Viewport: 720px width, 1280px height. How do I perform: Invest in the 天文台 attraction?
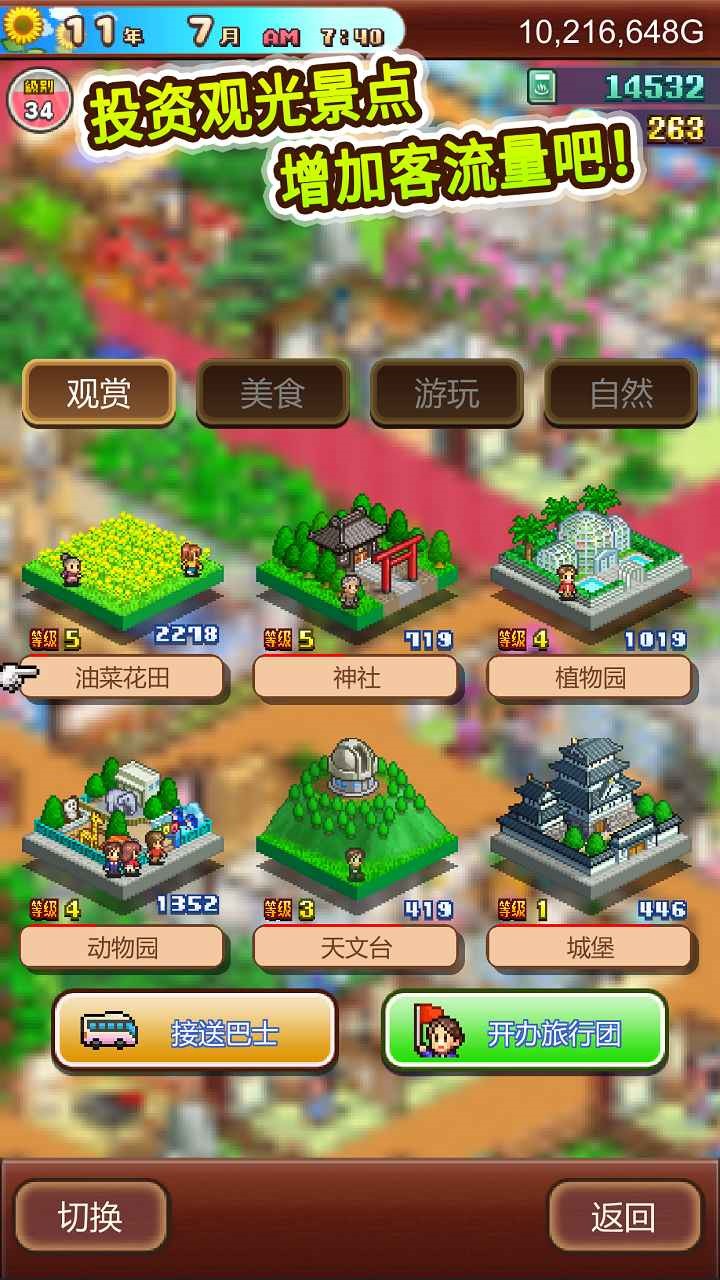(356, 947)
